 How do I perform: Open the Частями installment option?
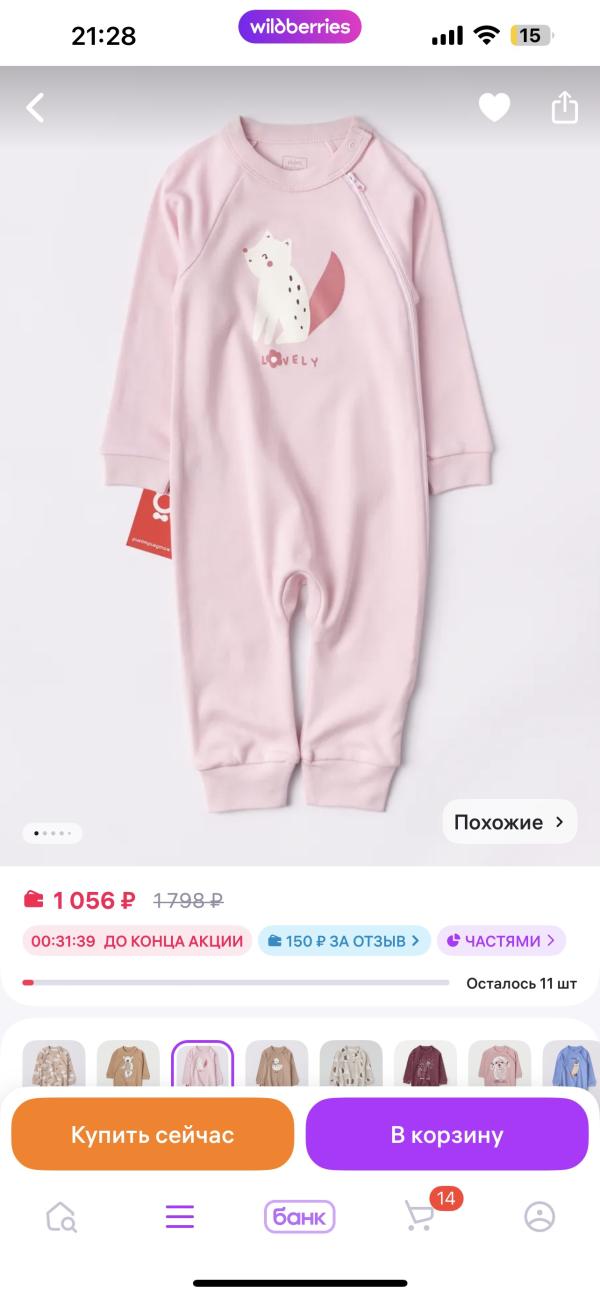click(x=501, y=941)
